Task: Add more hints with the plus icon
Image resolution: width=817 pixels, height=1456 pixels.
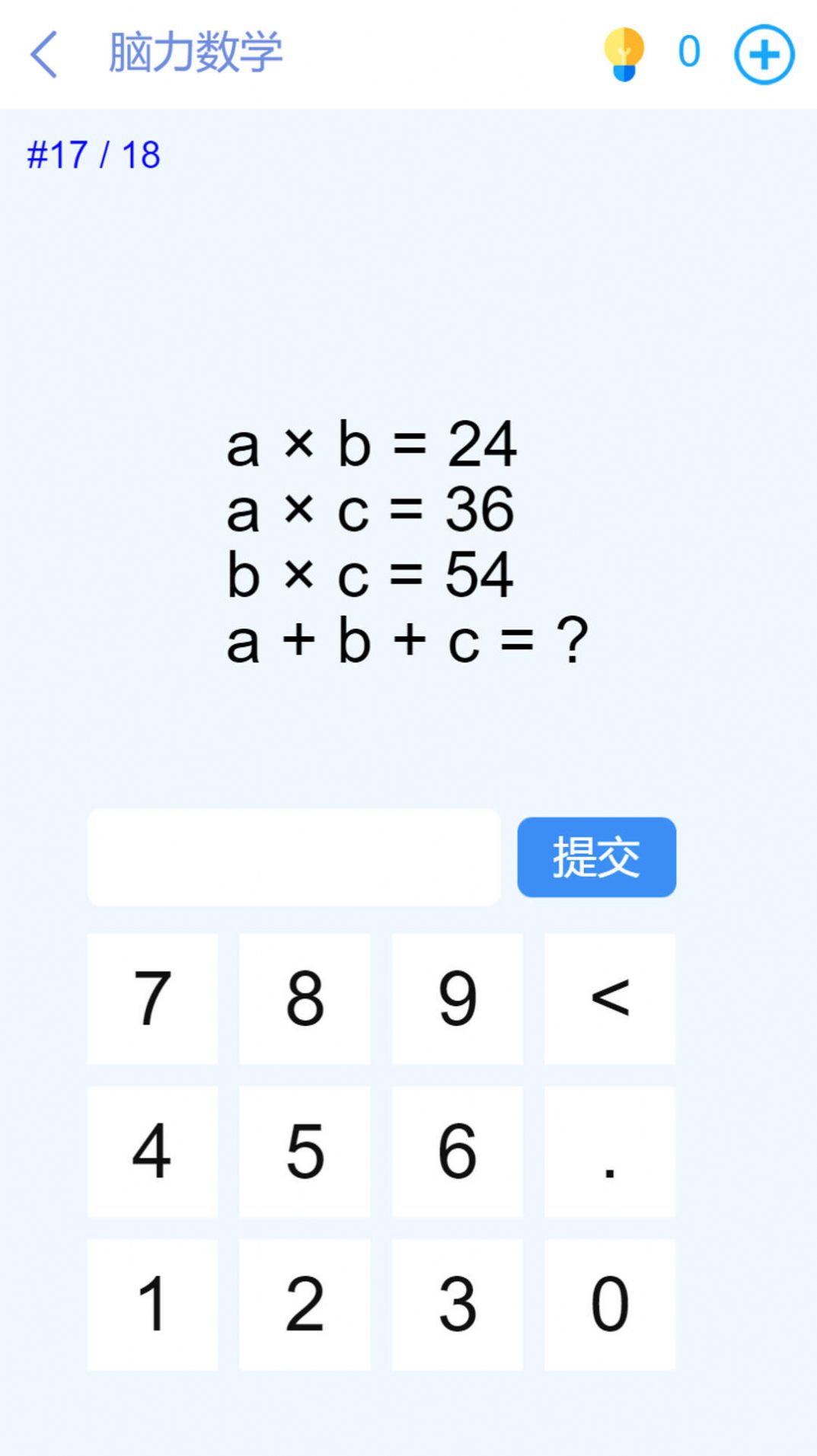Action: click(x=764, y=55)
